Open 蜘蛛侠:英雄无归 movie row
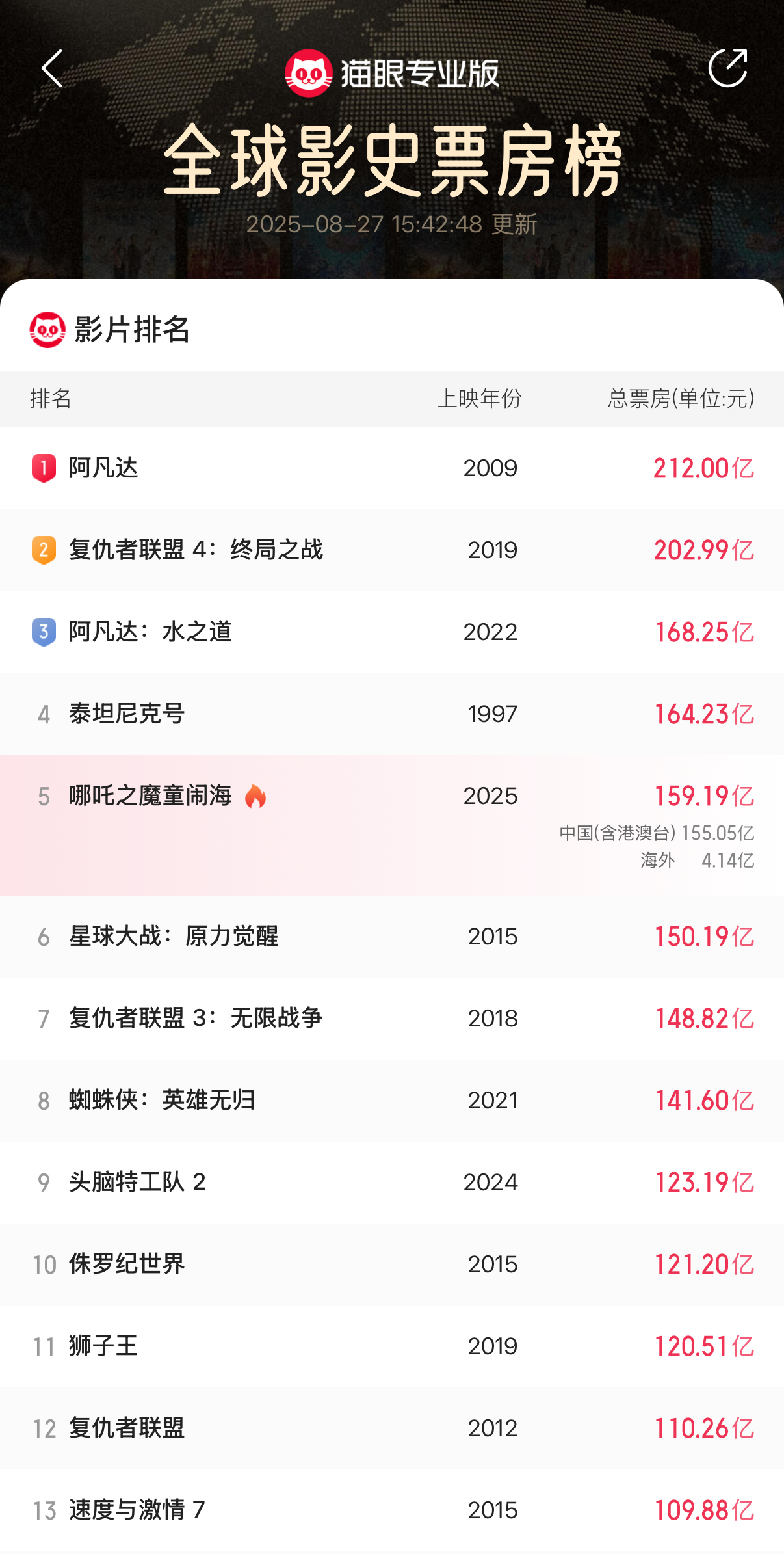Image resolution: width=784 pixels, height=1554 pixels. point(392,1101)
